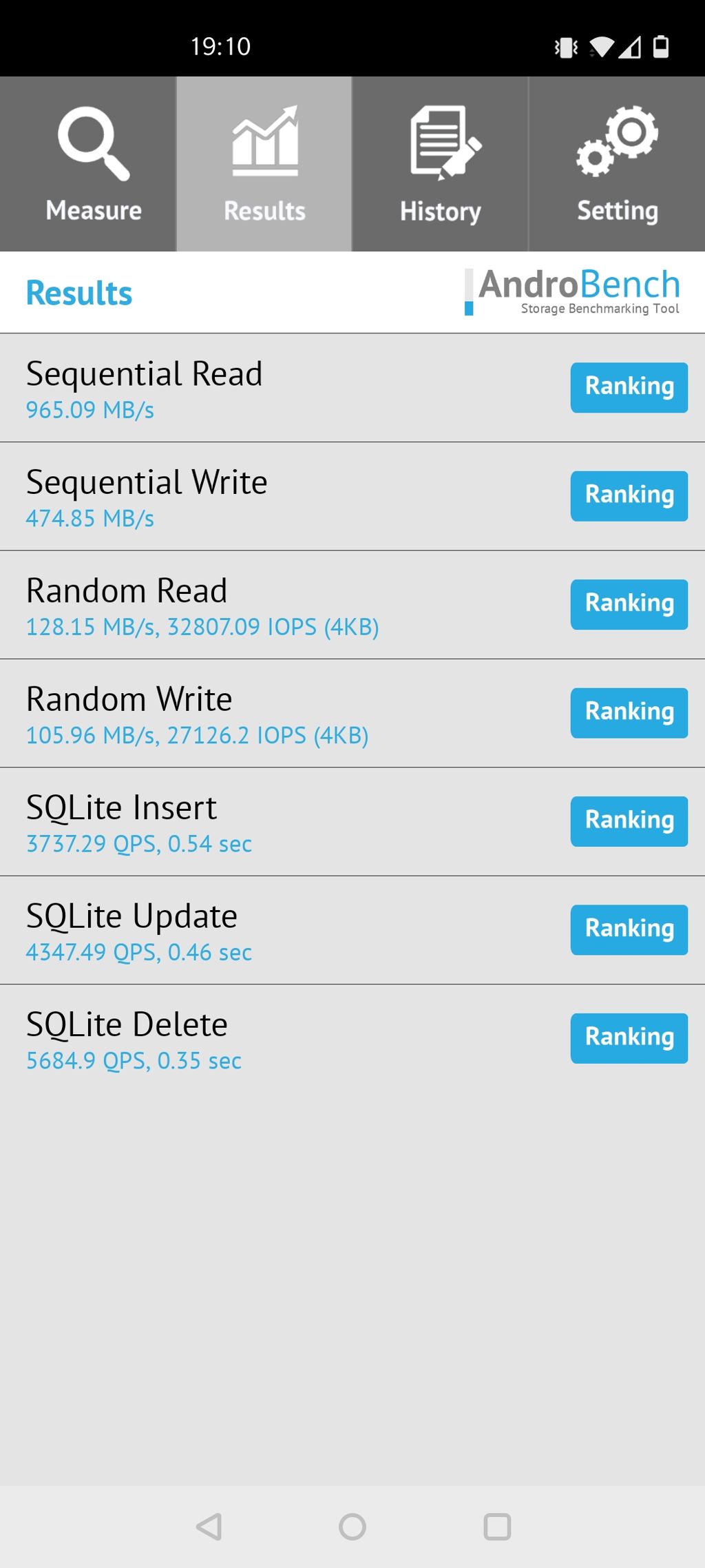
Task: Show Ranking for SQLite Insert
Action: (629, 821)
